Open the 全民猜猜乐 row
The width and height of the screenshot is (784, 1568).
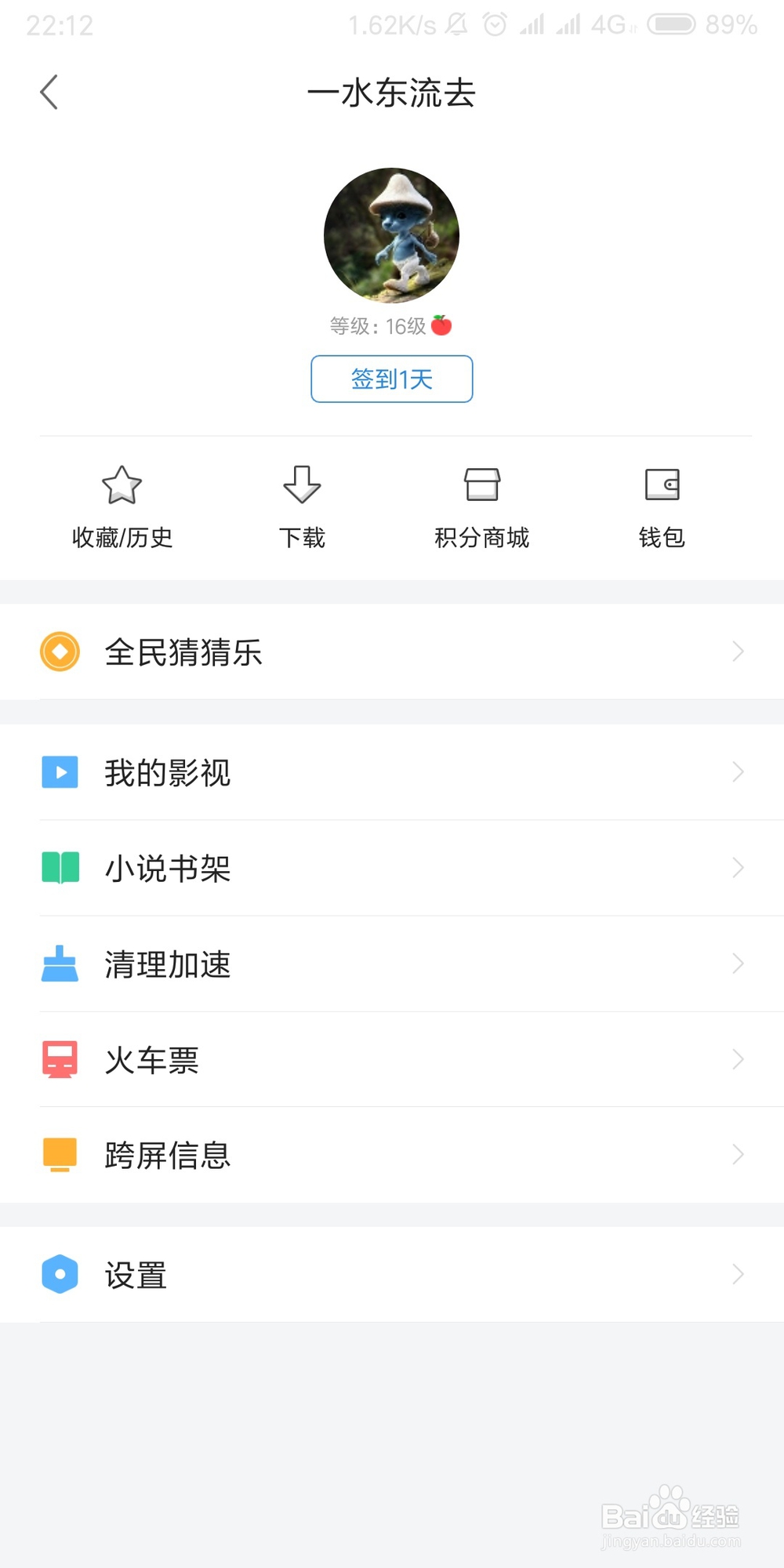[392, 652]
